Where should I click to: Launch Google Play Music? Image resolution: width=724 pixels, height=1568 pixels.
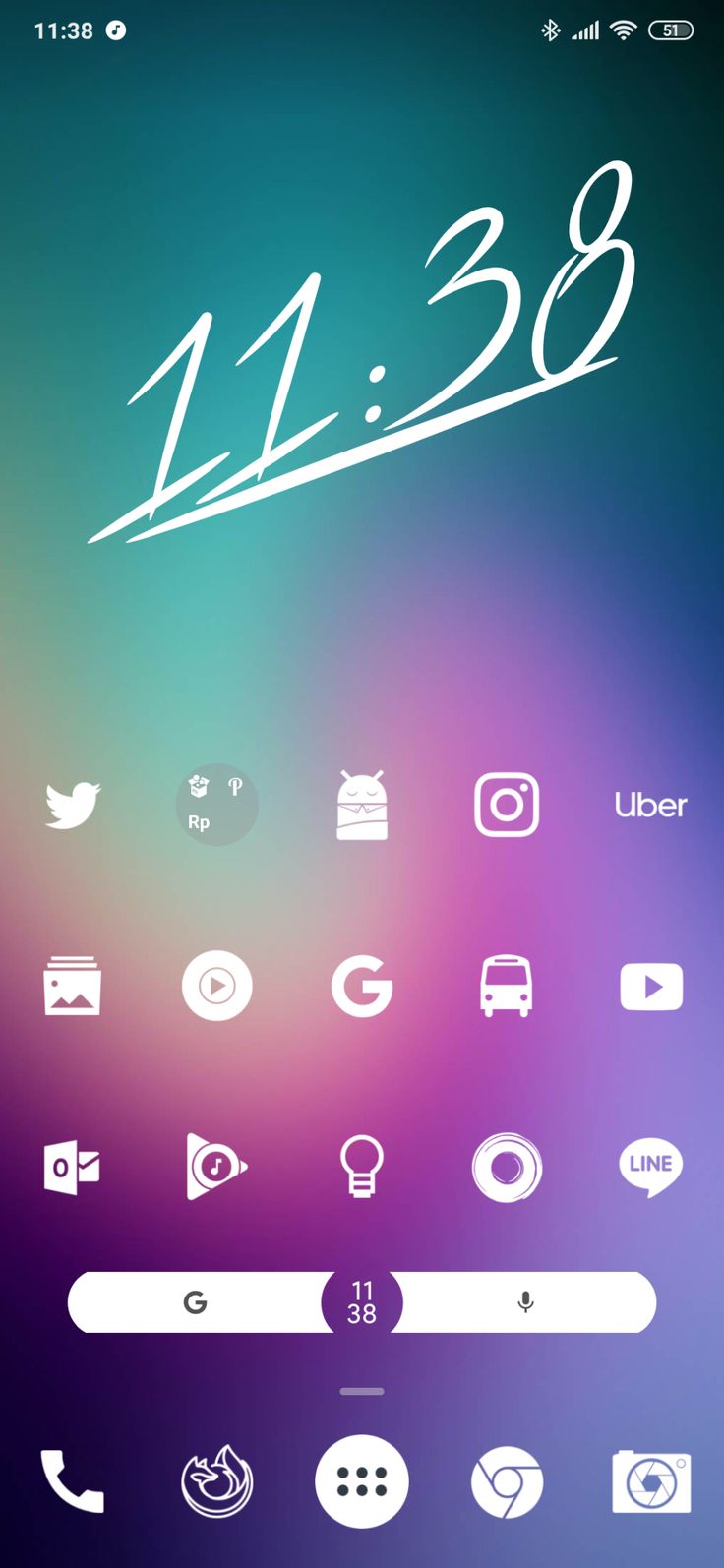[x=216, y=1167]
